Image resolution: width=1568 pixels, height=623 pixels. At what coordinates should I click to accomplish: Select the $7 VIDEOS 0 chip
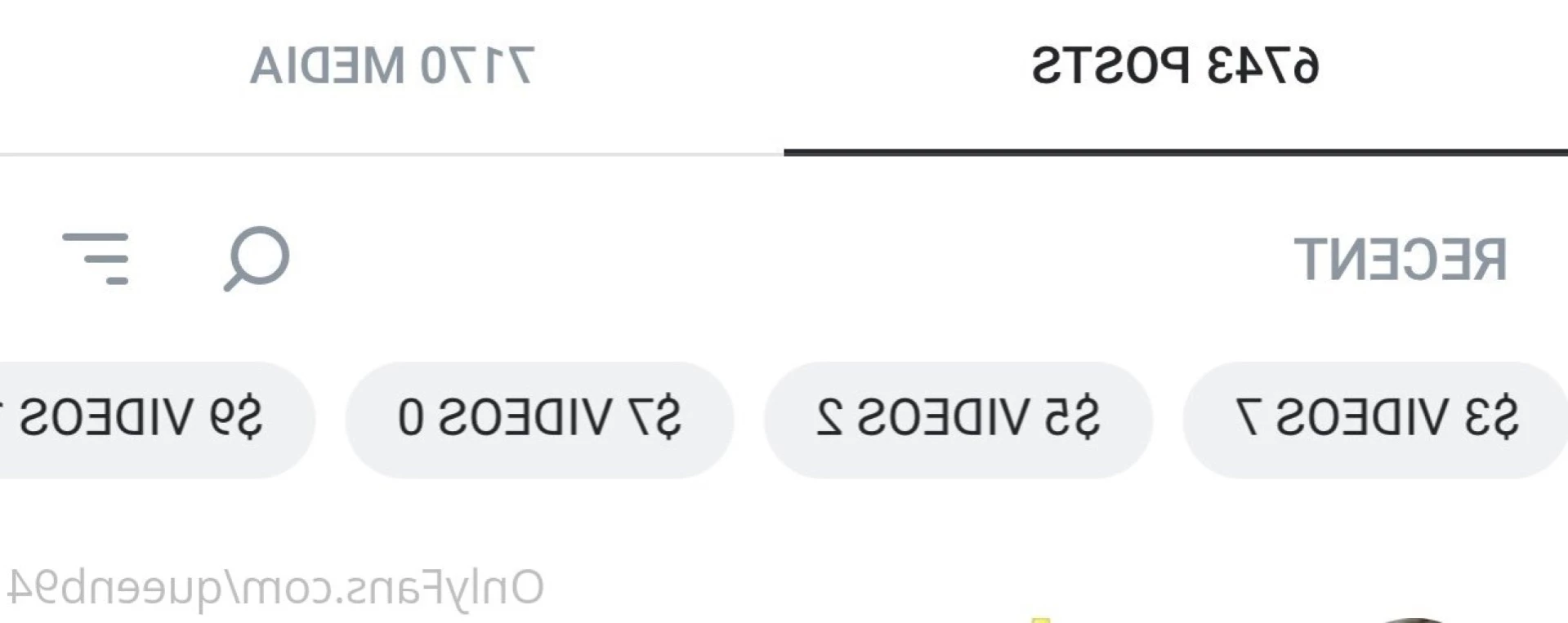tap(539, 419)
